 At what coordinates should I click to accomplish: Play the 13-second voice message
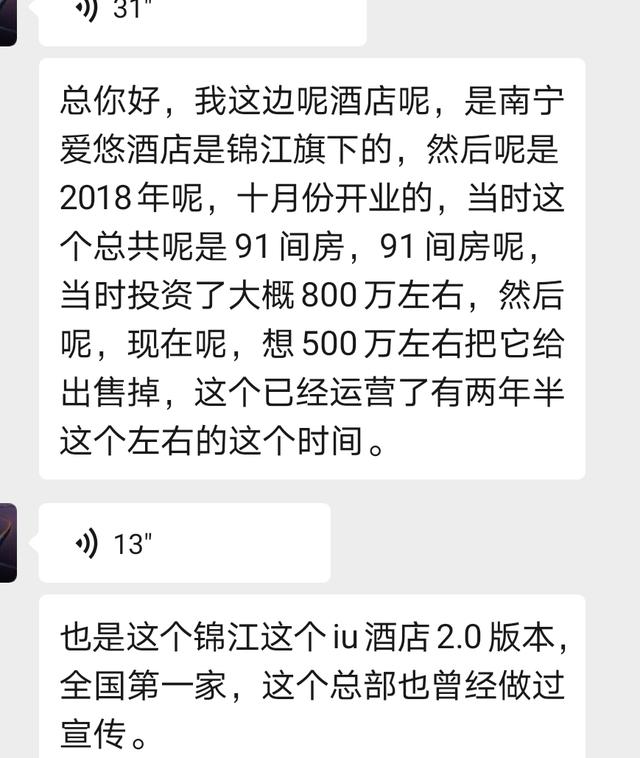tap(184, 543)
